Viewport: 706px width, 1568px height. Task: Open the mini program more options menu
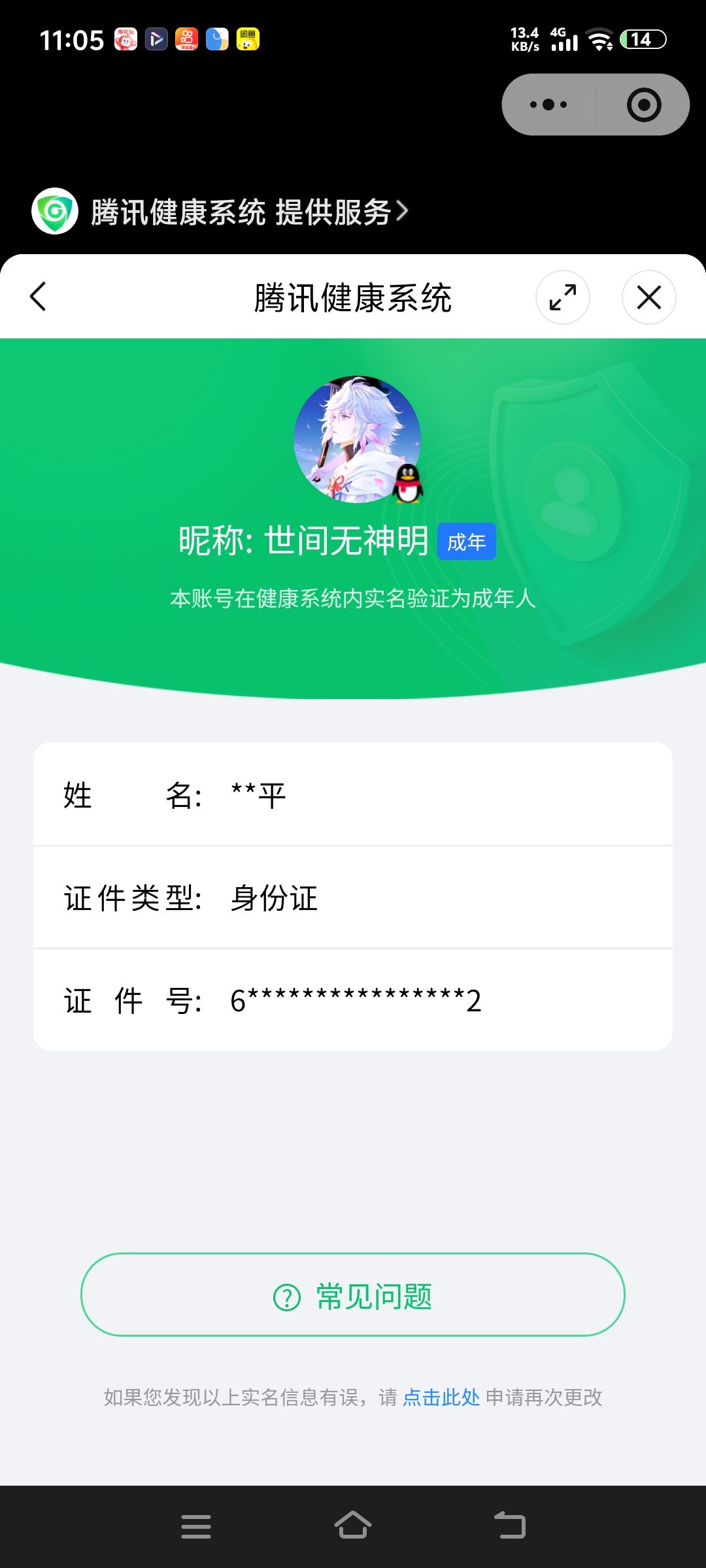coord(548,105)
